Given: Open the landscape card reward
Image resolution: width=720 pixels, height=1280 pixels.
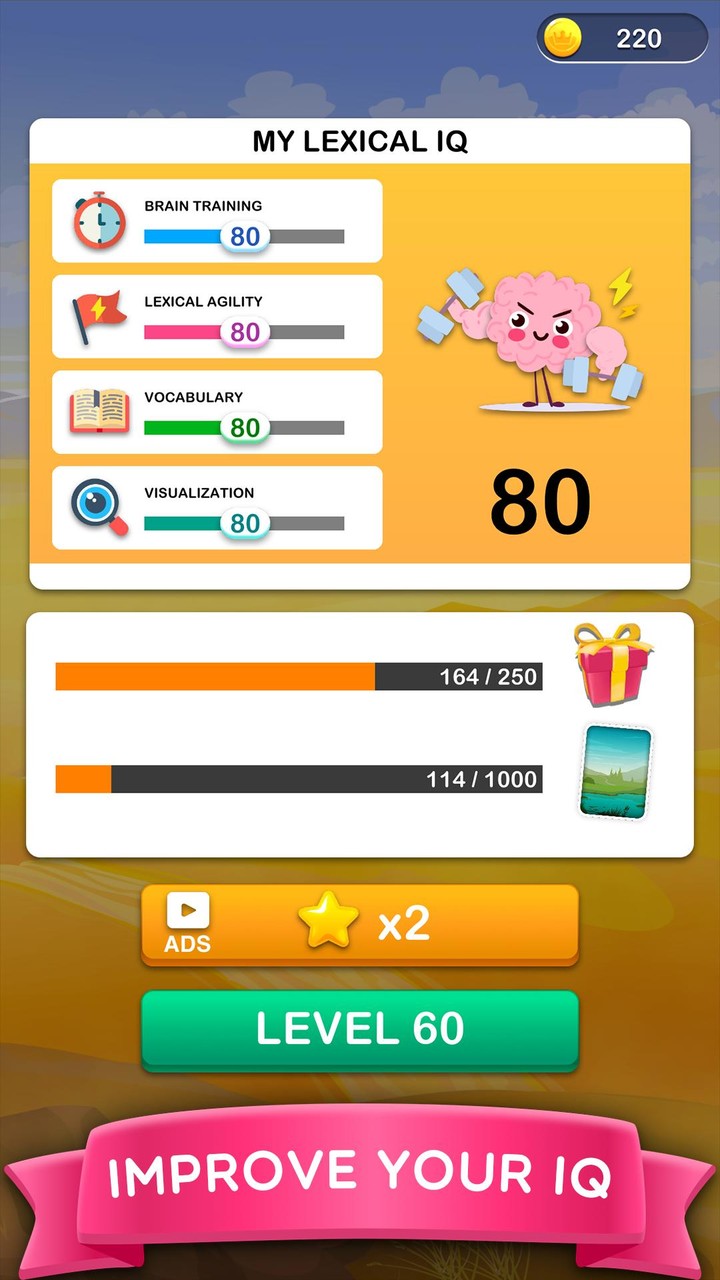Looking at the screenshot, I should click(x=615, y=771).
